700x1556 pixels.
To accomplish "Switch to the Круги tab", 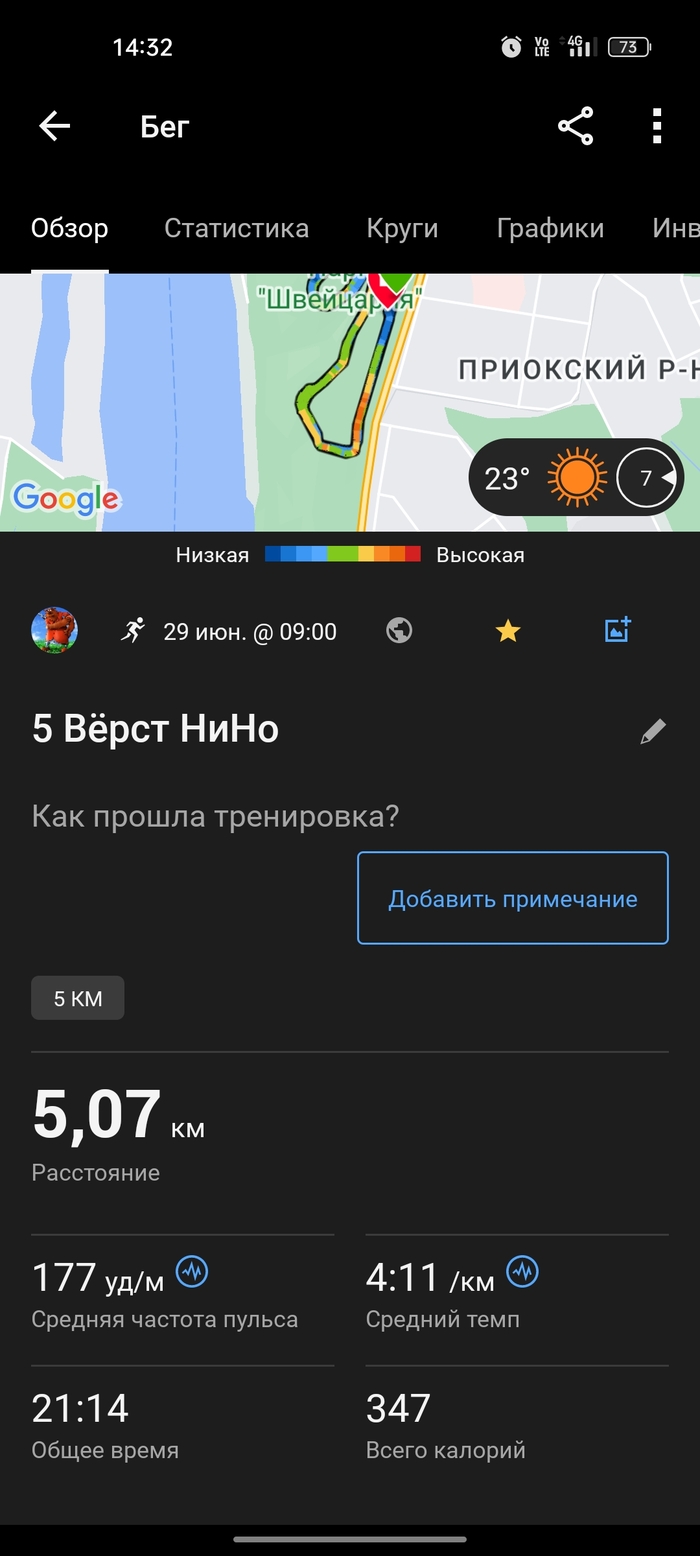I will 402,228.
